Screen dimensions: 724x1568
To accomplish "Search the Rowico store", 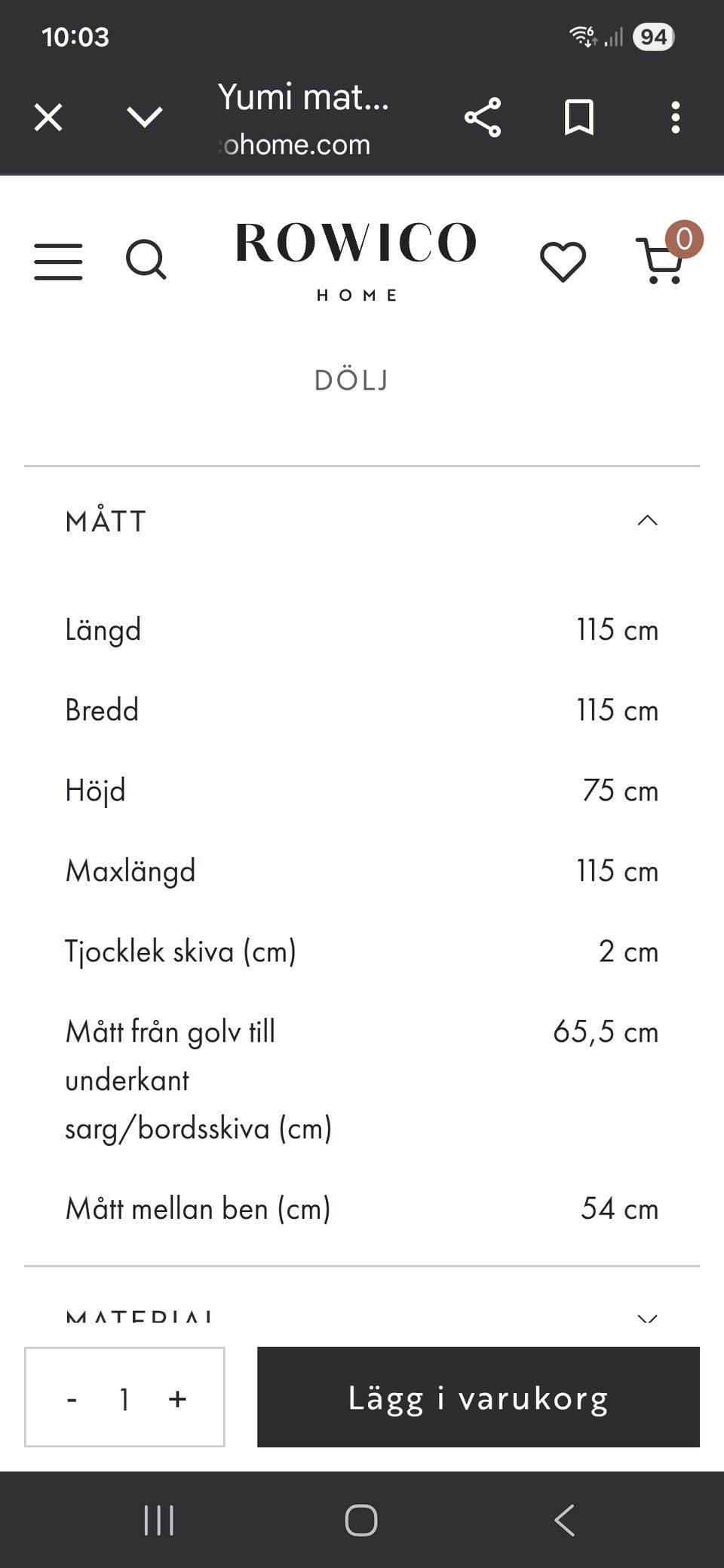I will coord(146,260).
